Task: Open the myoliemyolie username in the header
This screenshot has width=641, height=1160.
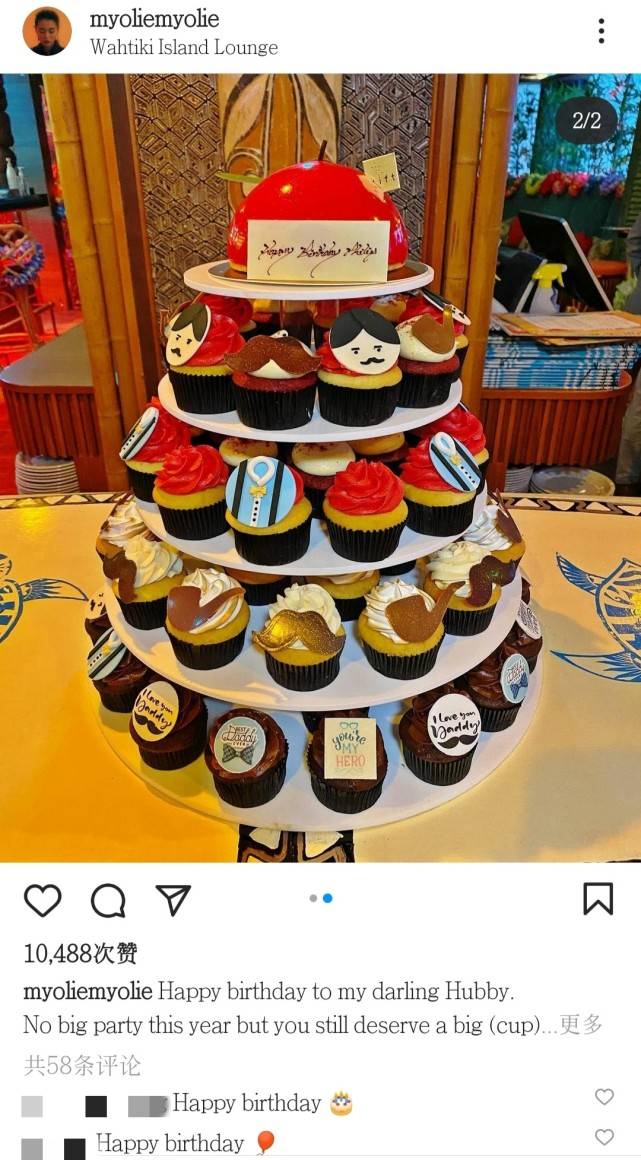Action: (154, 19)
